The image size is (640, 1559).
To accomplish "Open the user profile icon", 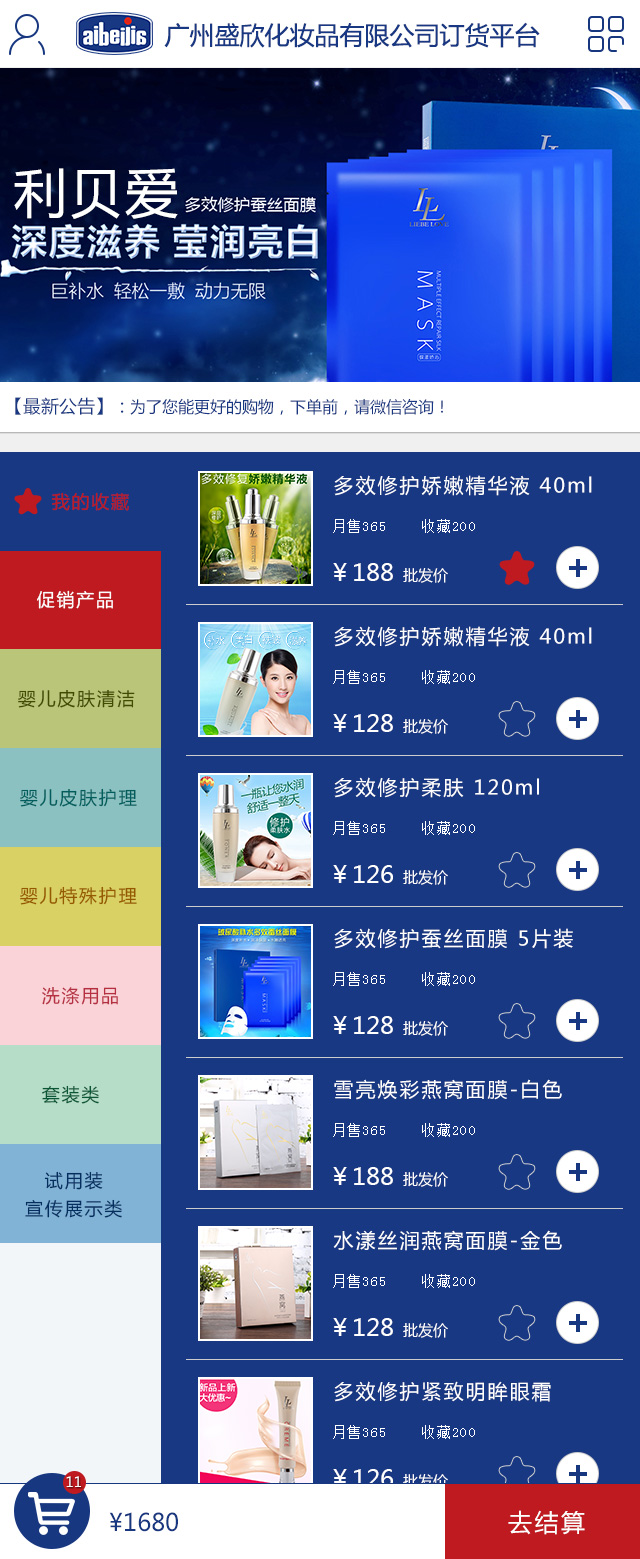I will (x=27, y=35).
